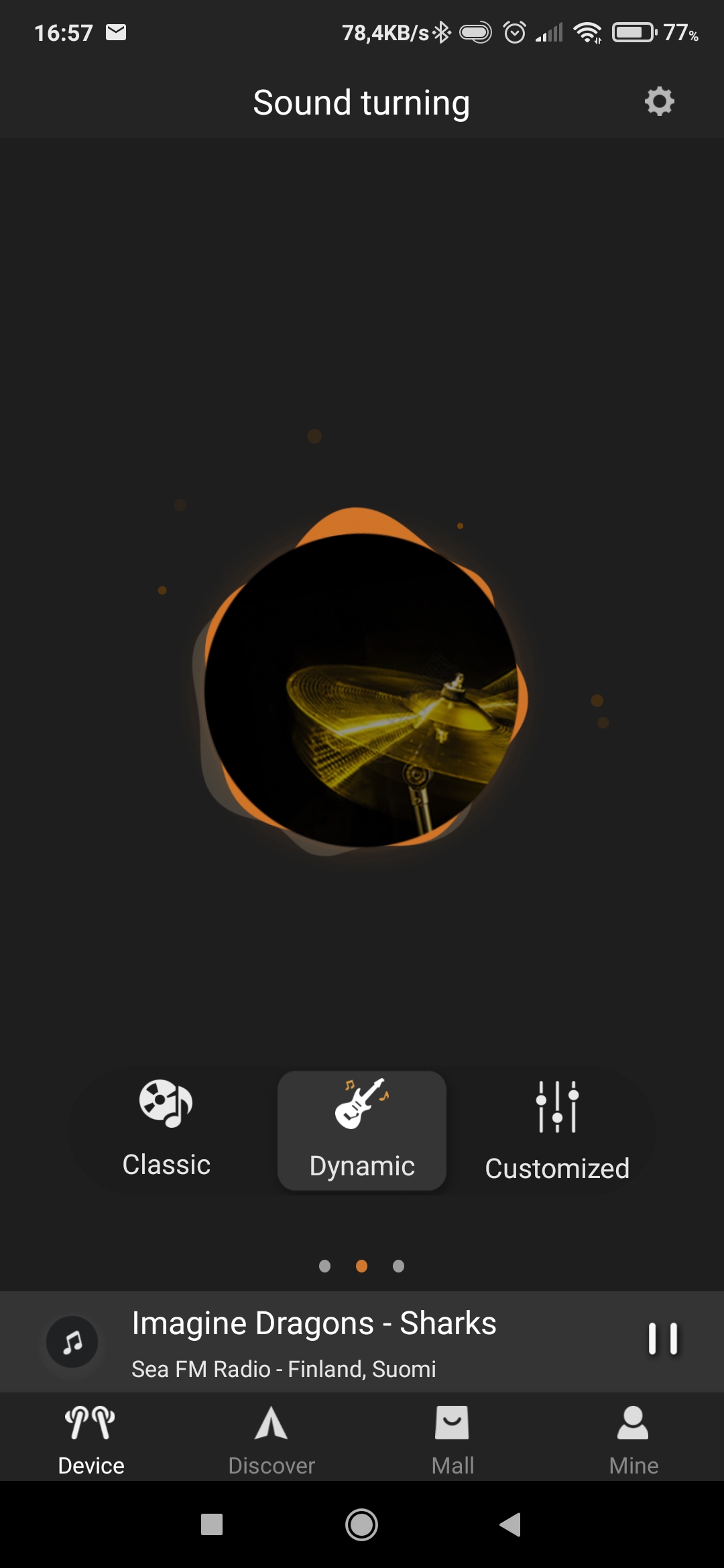This screenshot has width=724, height=1568.
Task: Tap the system back button
Action: 511,1524
